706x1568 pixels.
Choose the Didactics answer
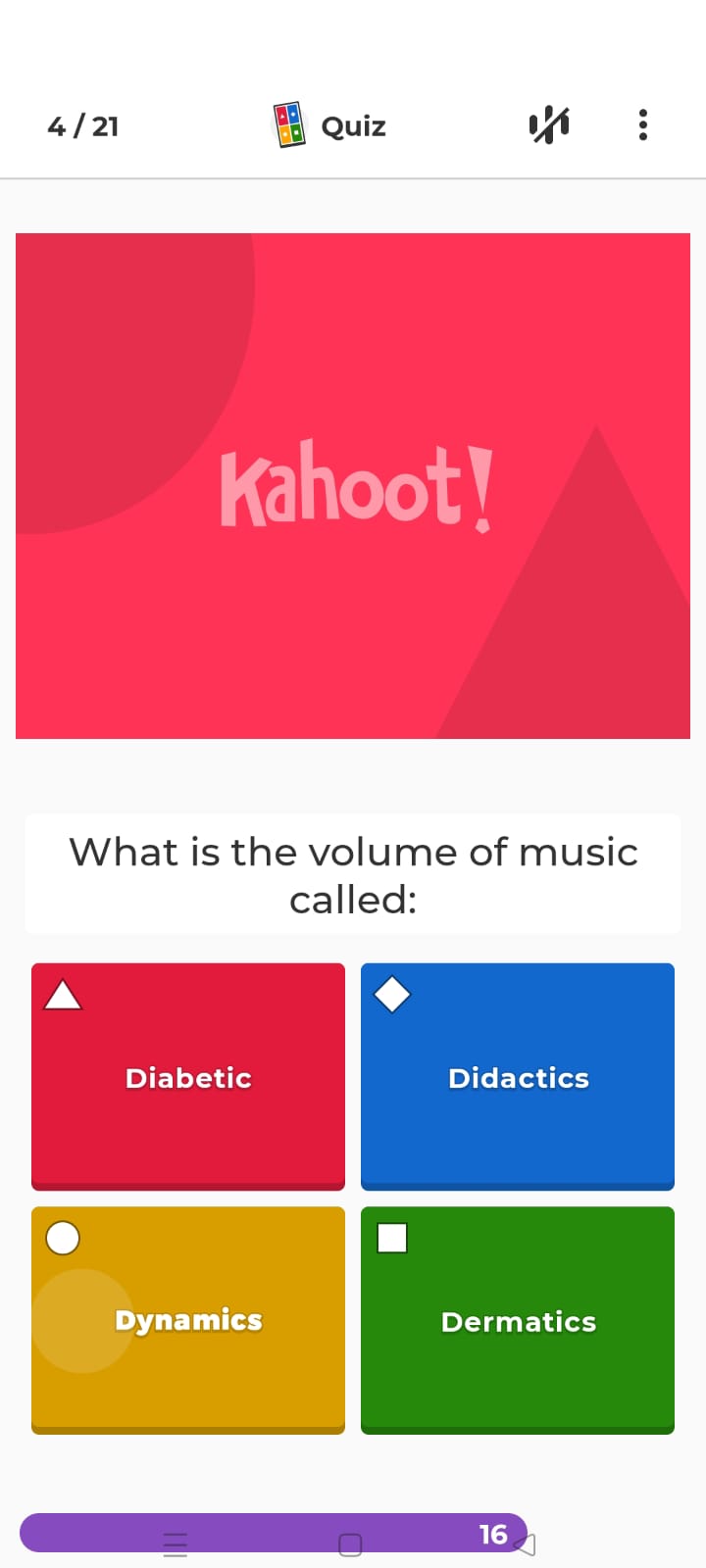(518, 1076)
